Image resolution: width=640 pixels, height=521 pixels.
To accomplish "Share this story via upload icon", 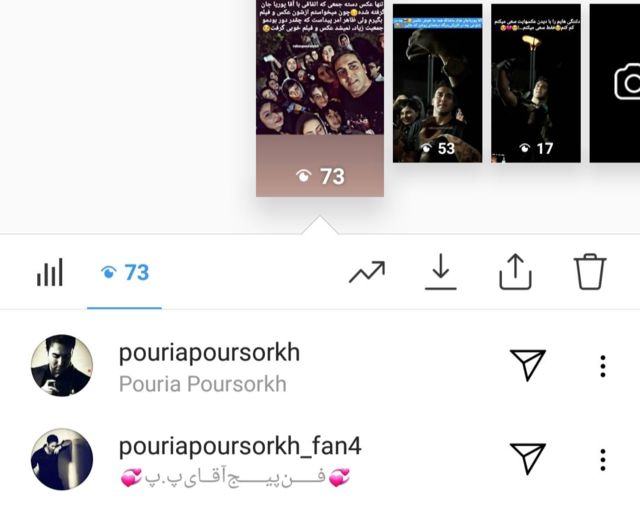I will click(515, 272).
